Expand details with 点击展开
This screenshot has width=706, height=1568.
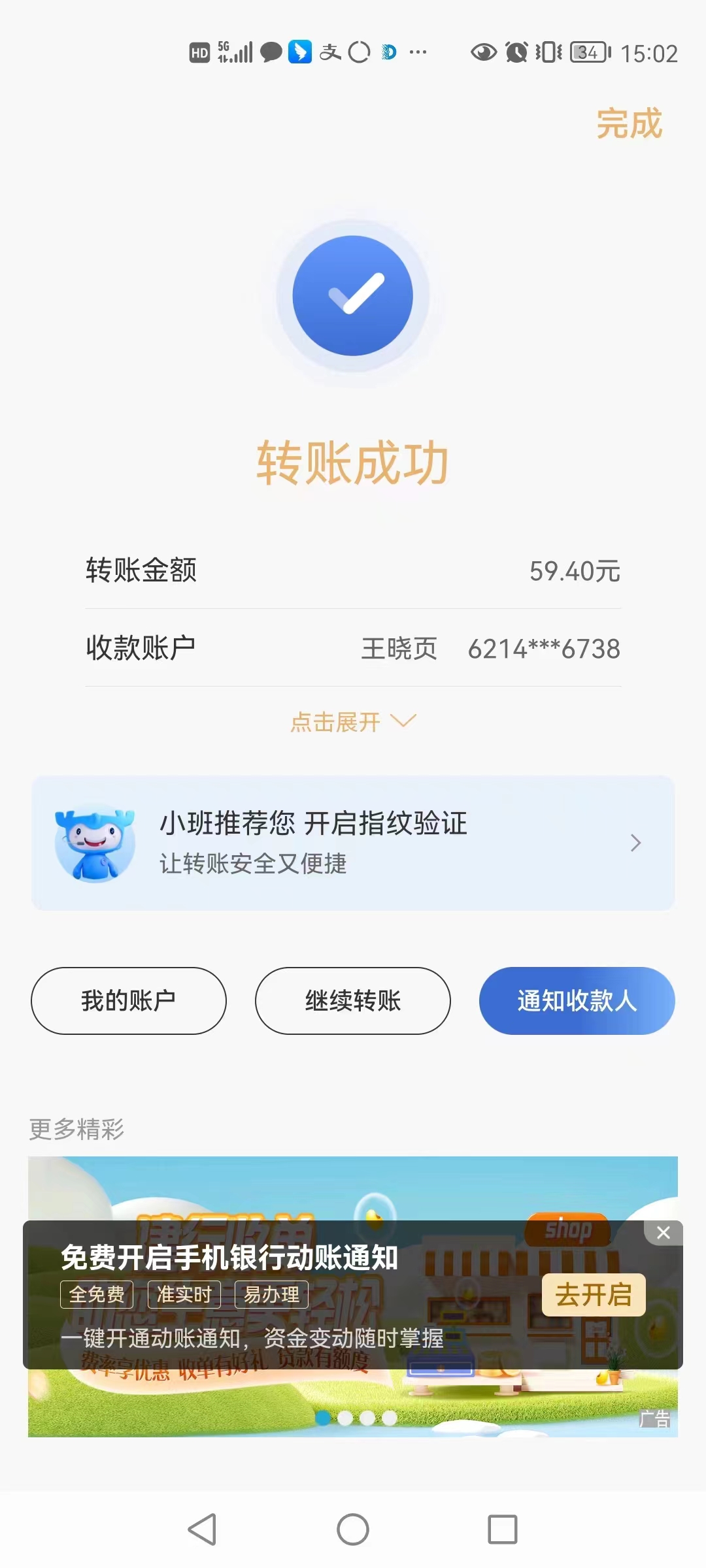[x=353, y=722]
